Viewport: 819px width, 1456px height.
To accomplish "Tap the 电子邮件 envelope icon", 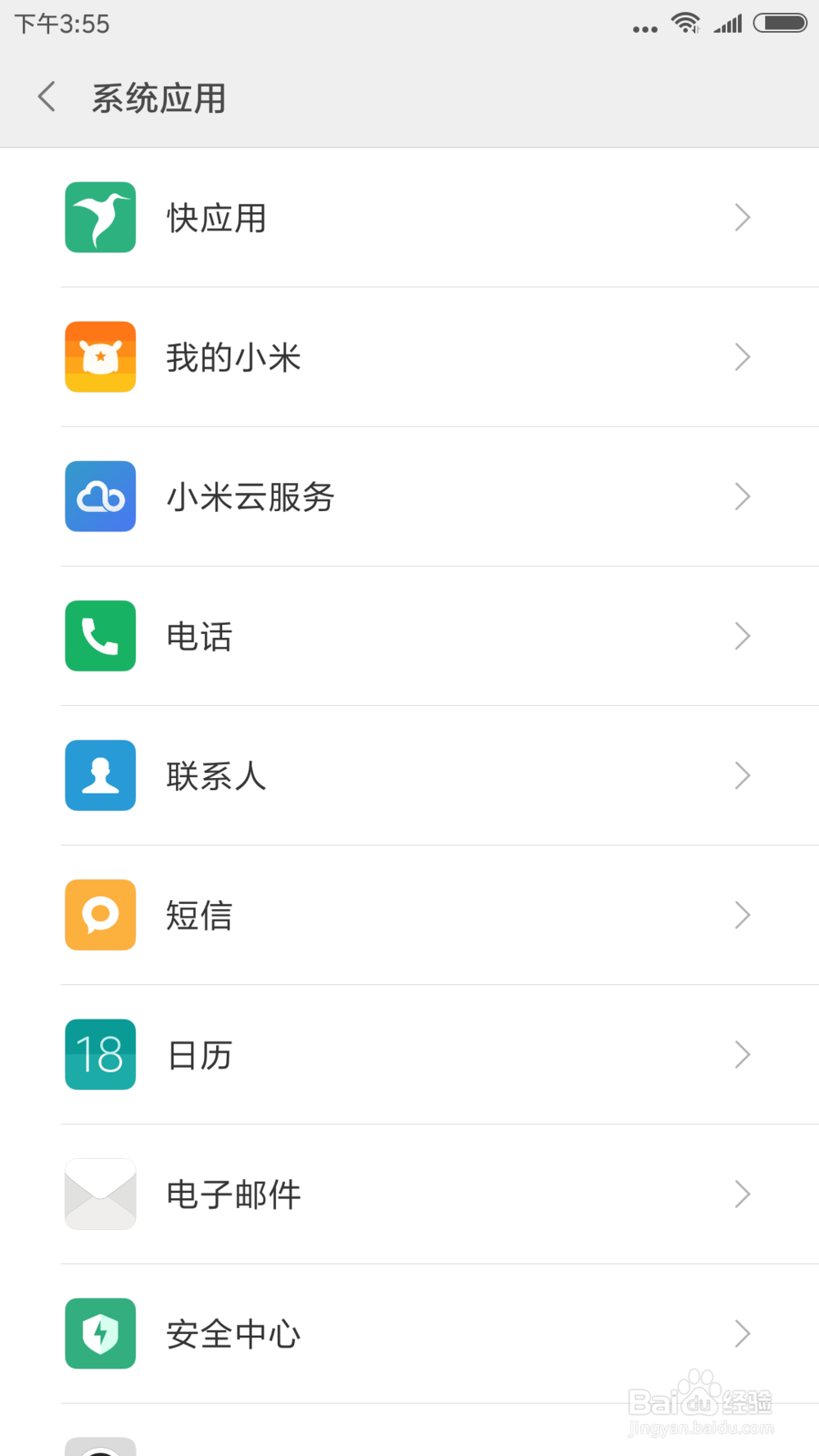I will click(x=100, y=1194).
